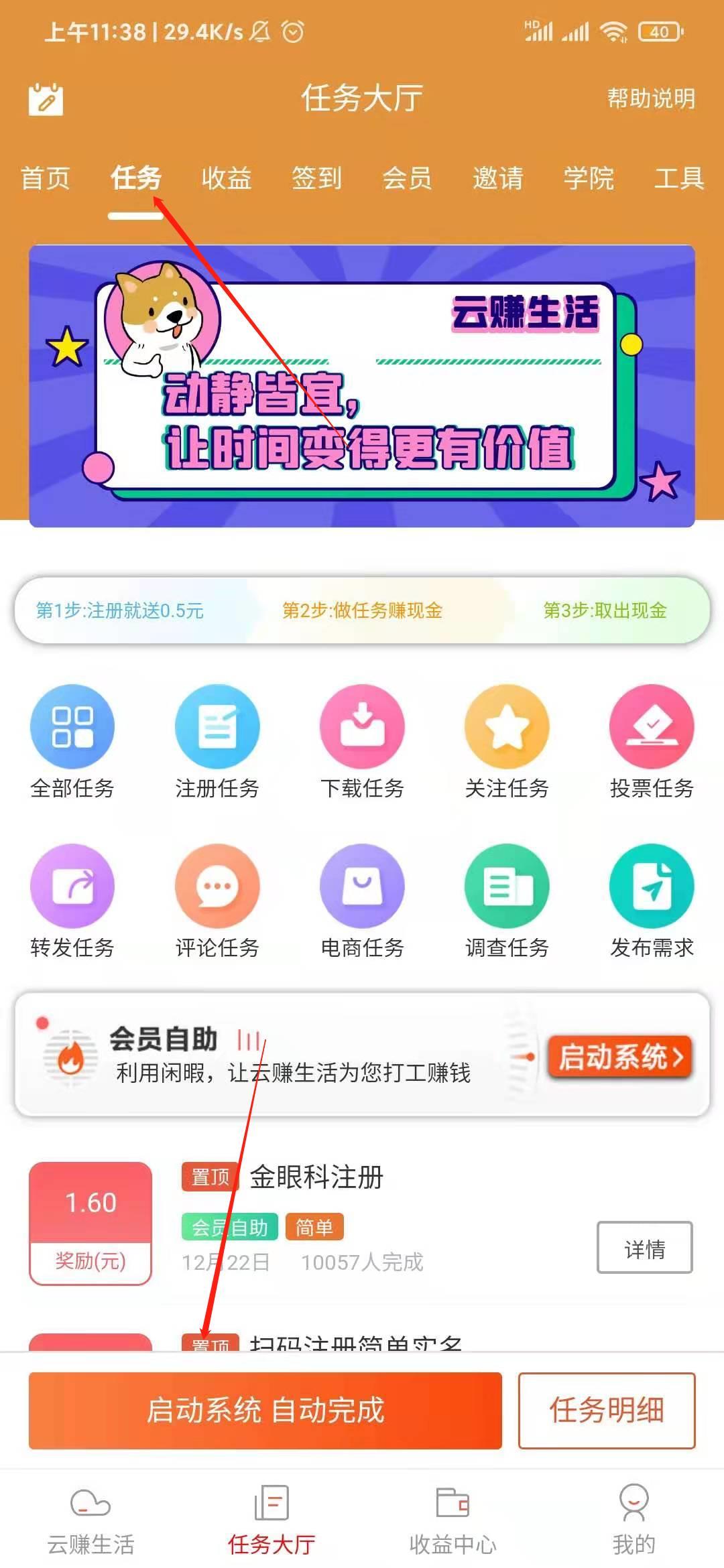This screenshot has height=1568, width=724.
Task: Tap 发布需求 to post a request
Action: pos(652,901)
